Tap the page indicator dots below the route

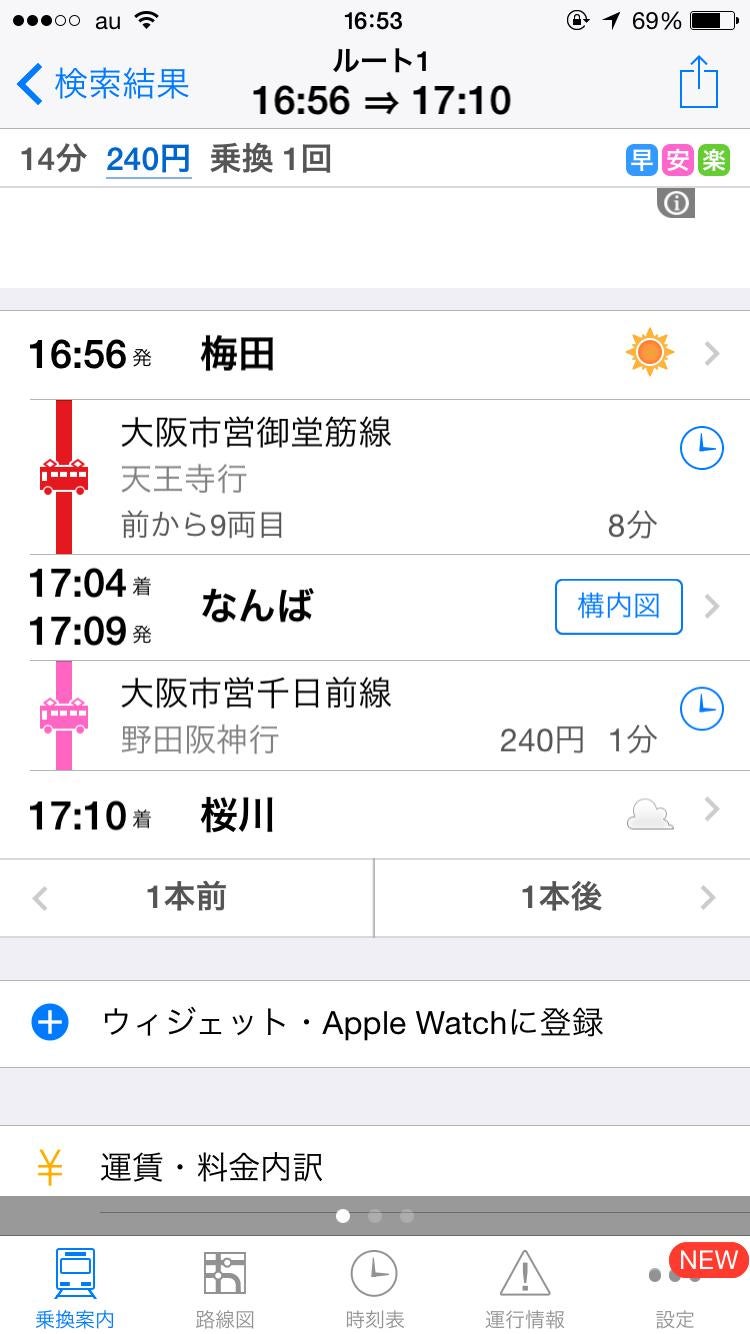click(375, 1216)
